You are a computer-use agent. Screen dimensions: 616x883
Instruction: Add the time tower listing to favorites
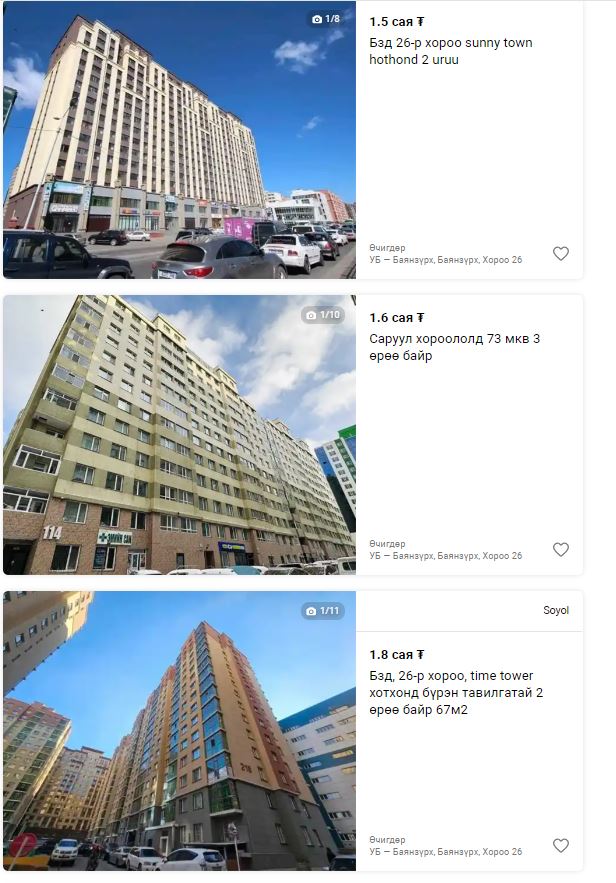tap(561, 846)
